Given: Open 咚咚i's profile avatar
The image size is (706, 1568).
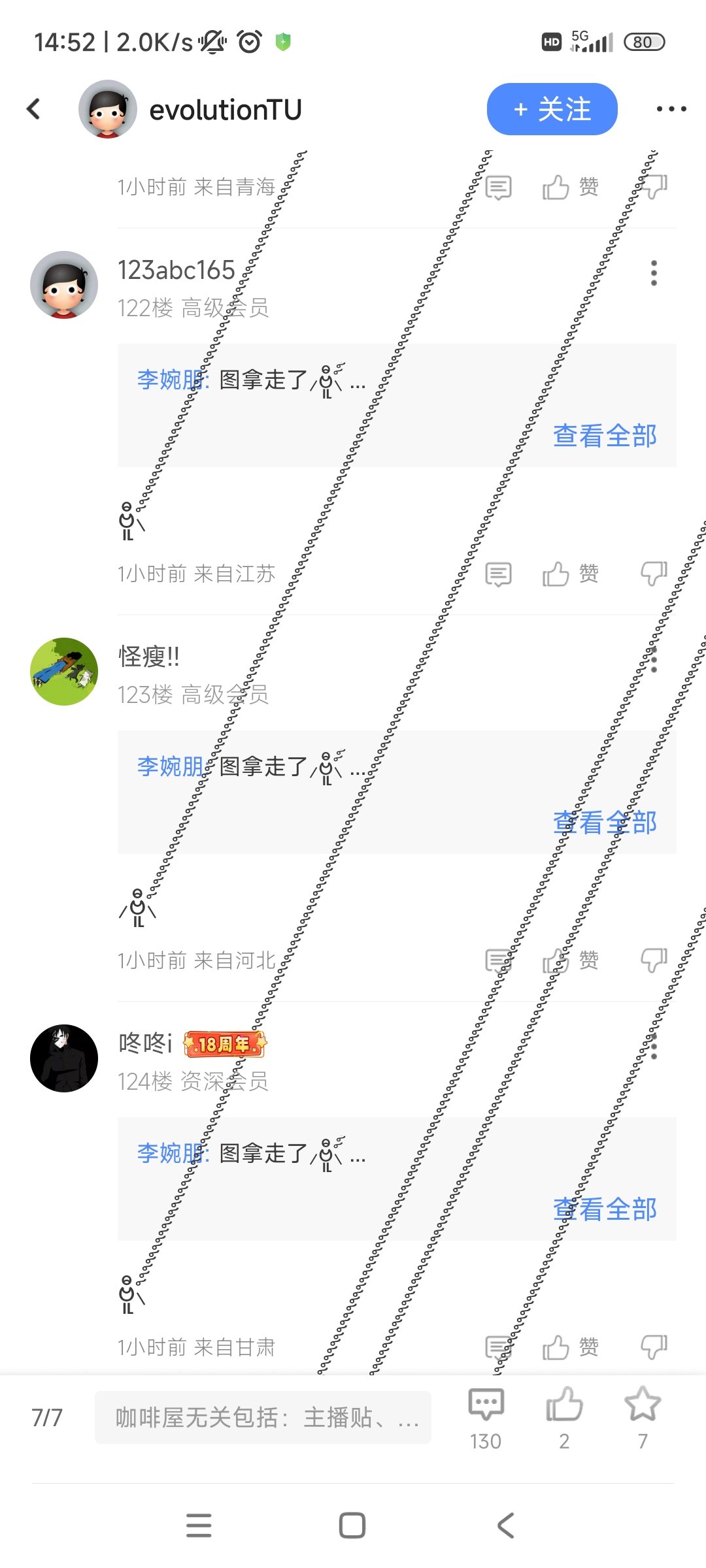Looking at the screenshot, I should [x=64, y=1058].
